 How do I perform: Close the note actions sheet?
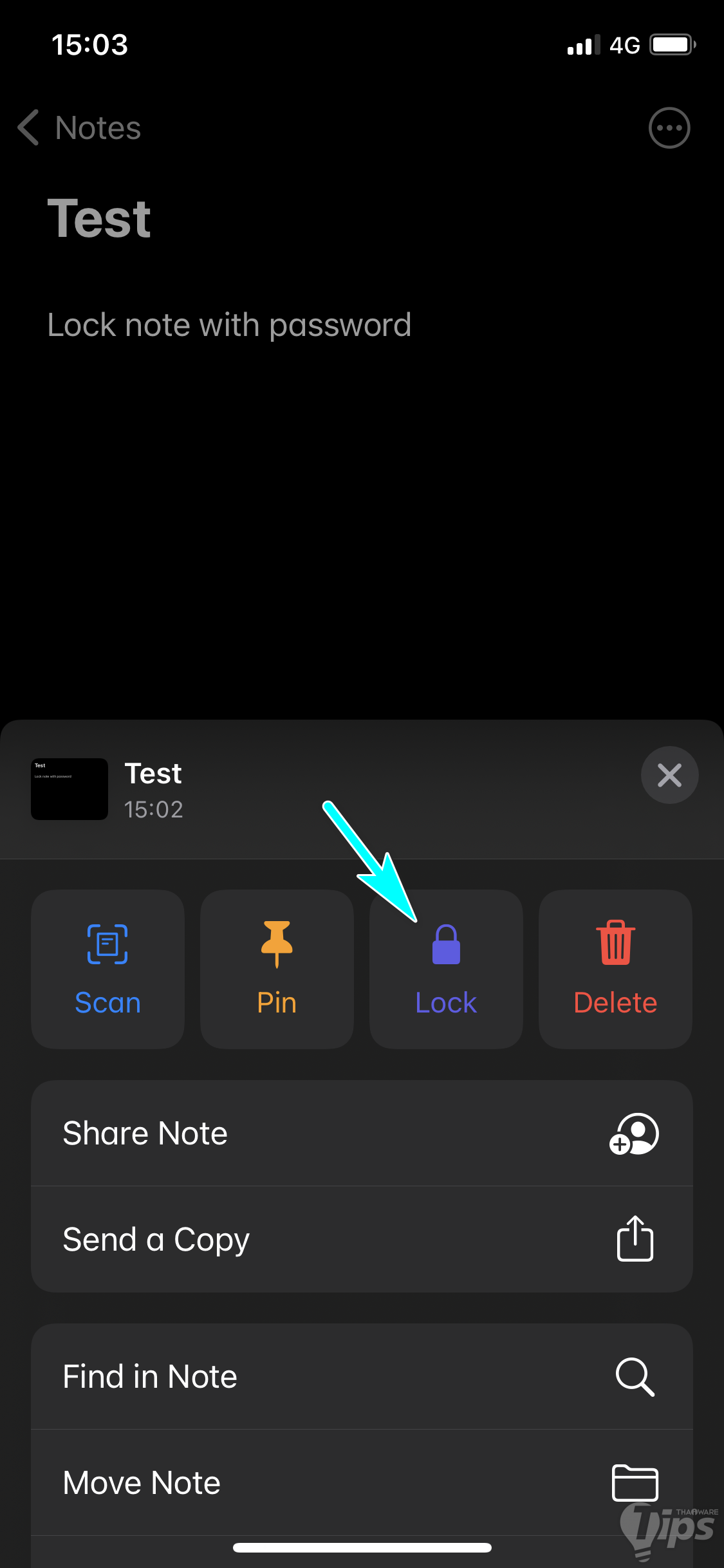coord(669,775)
